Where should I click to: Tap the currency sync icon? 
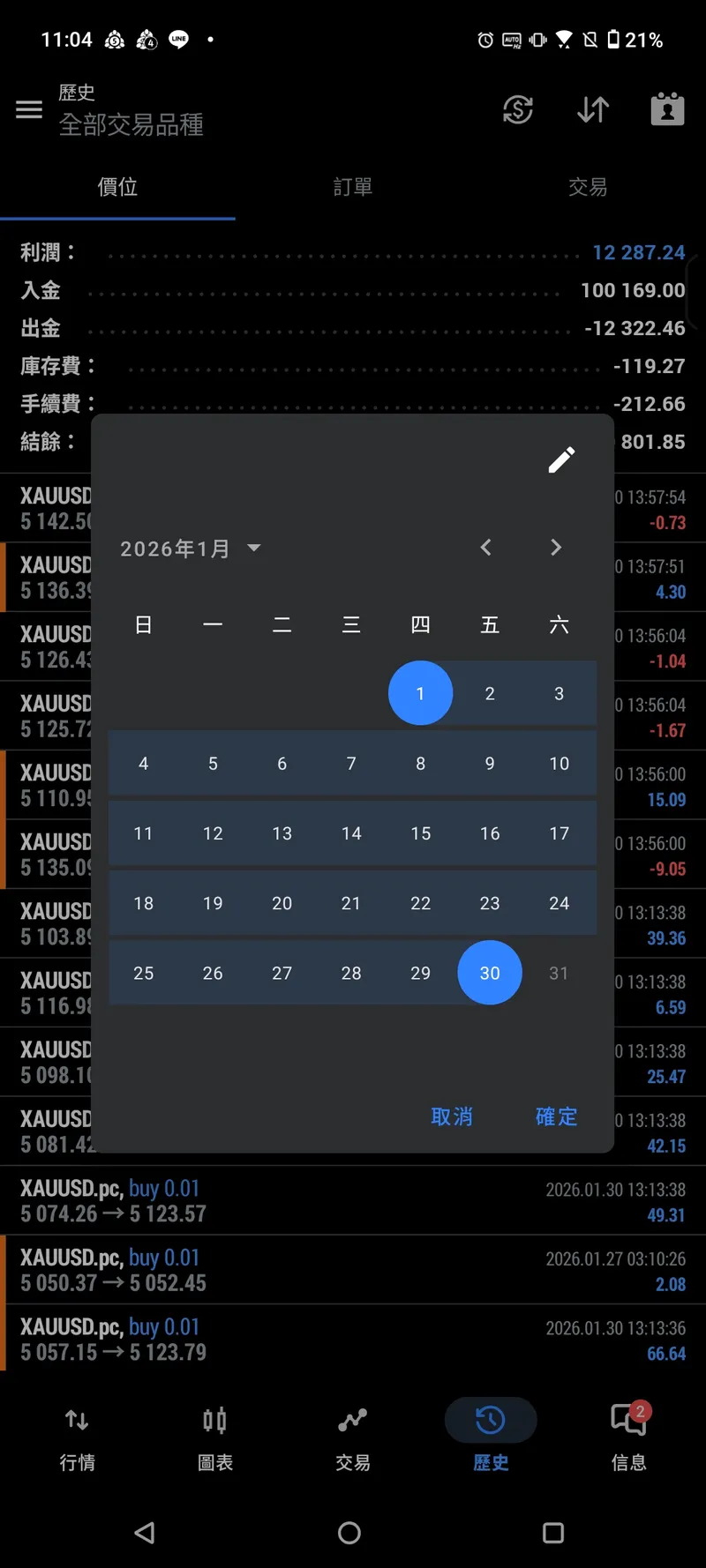[518, 109]
